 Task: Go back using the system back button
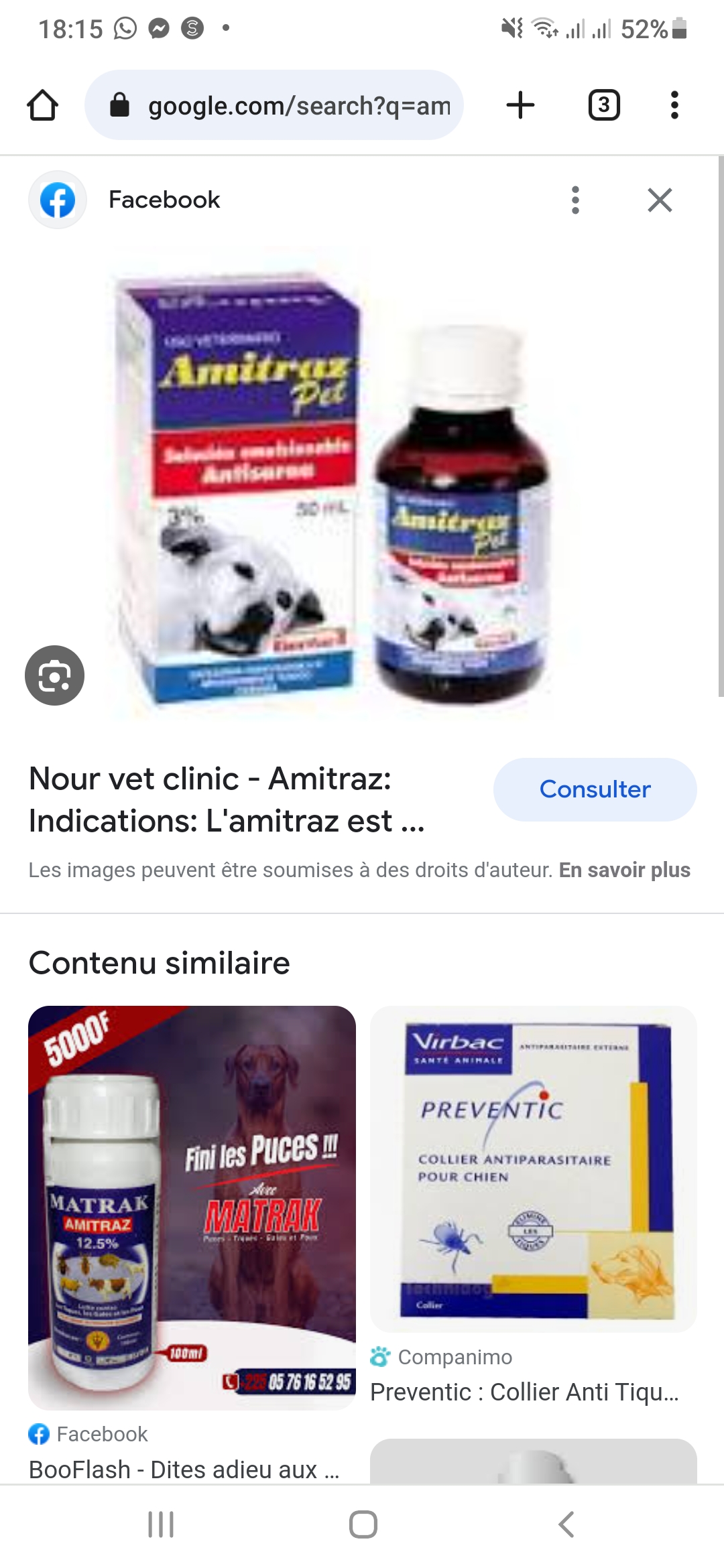tap(566, 1524)
